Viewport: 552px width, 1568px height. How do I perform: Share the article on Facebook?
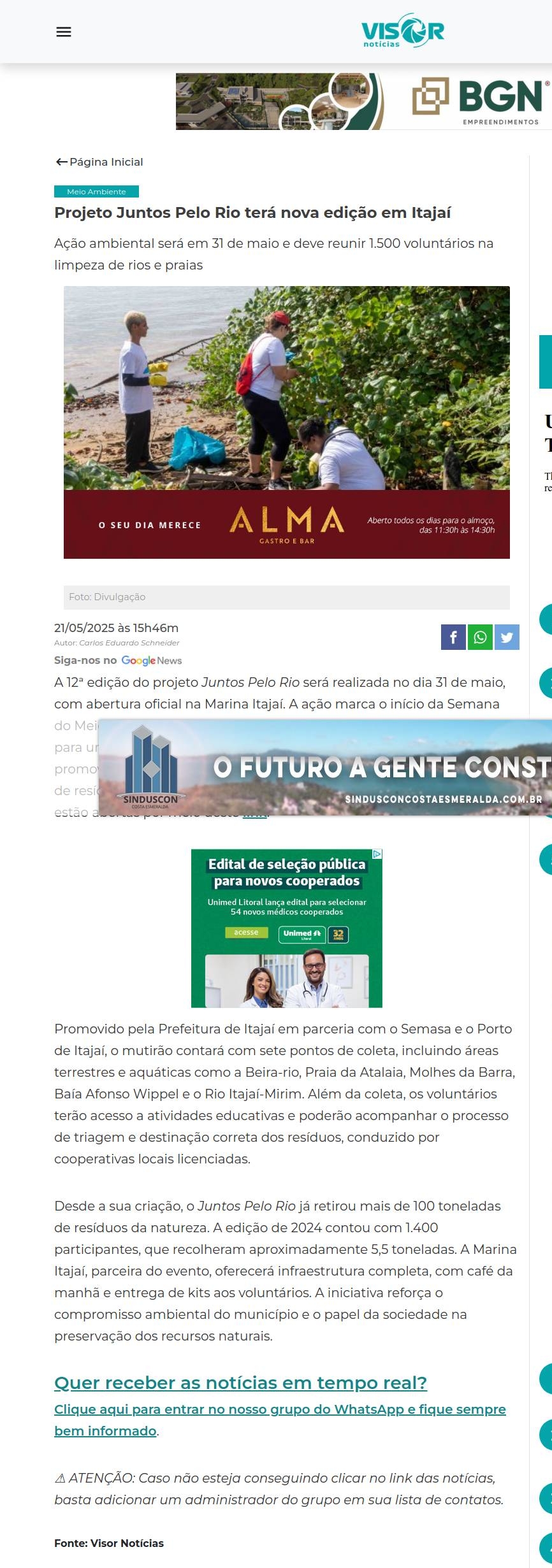click(453, 637)
